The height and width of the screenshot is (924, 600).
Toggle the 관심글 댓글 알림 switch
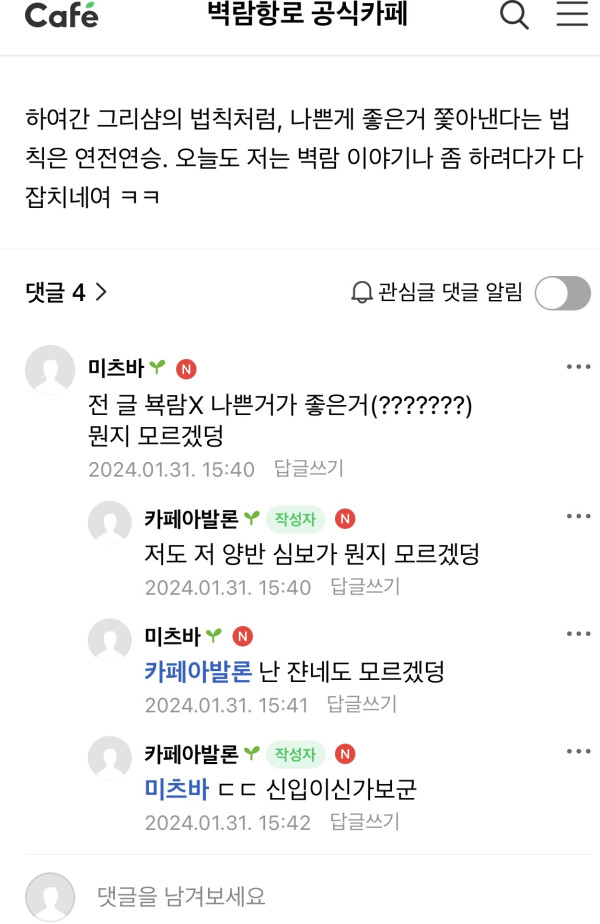[x=563, y=293]
